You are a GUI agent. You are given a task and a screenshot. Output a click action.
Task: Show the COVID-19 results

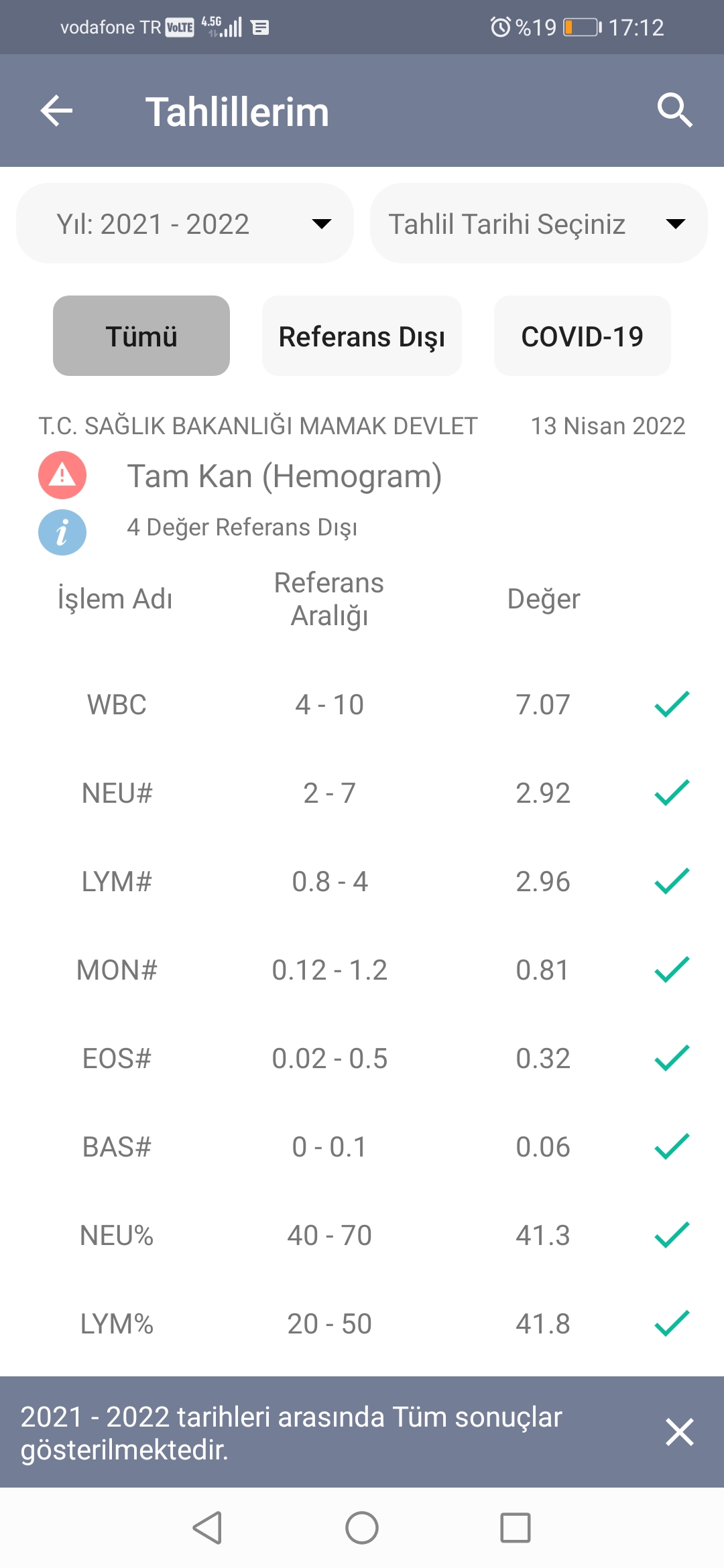(x=583, y=336)
